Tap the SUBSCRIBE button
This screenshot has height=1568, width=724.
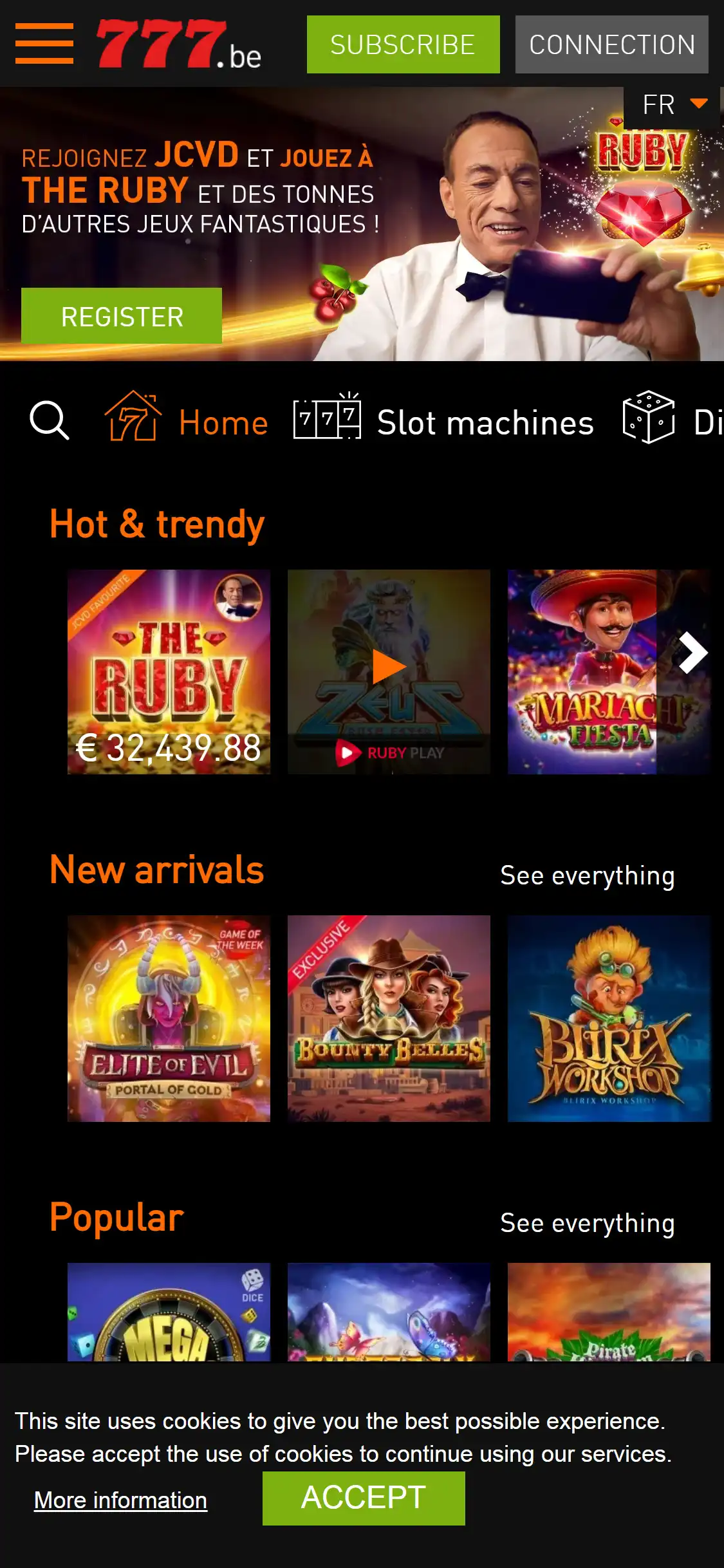[403, 44]
